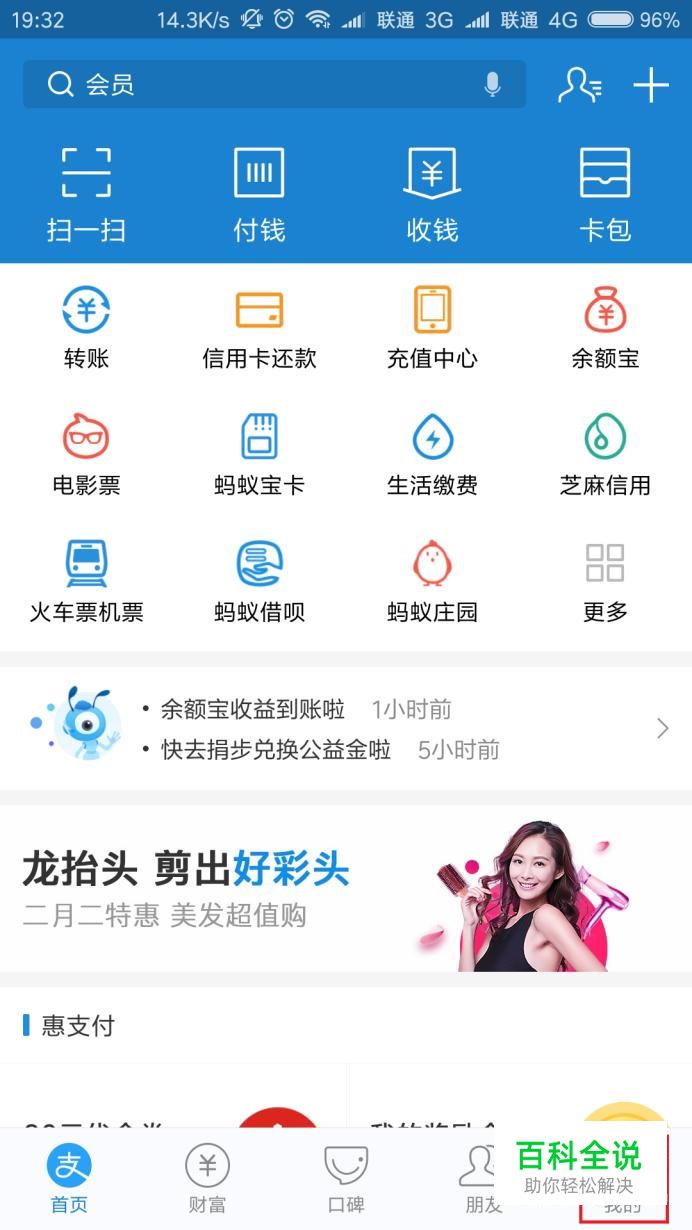Select 转账 transfer
The image size is (692, 1230).
(86, 327)
